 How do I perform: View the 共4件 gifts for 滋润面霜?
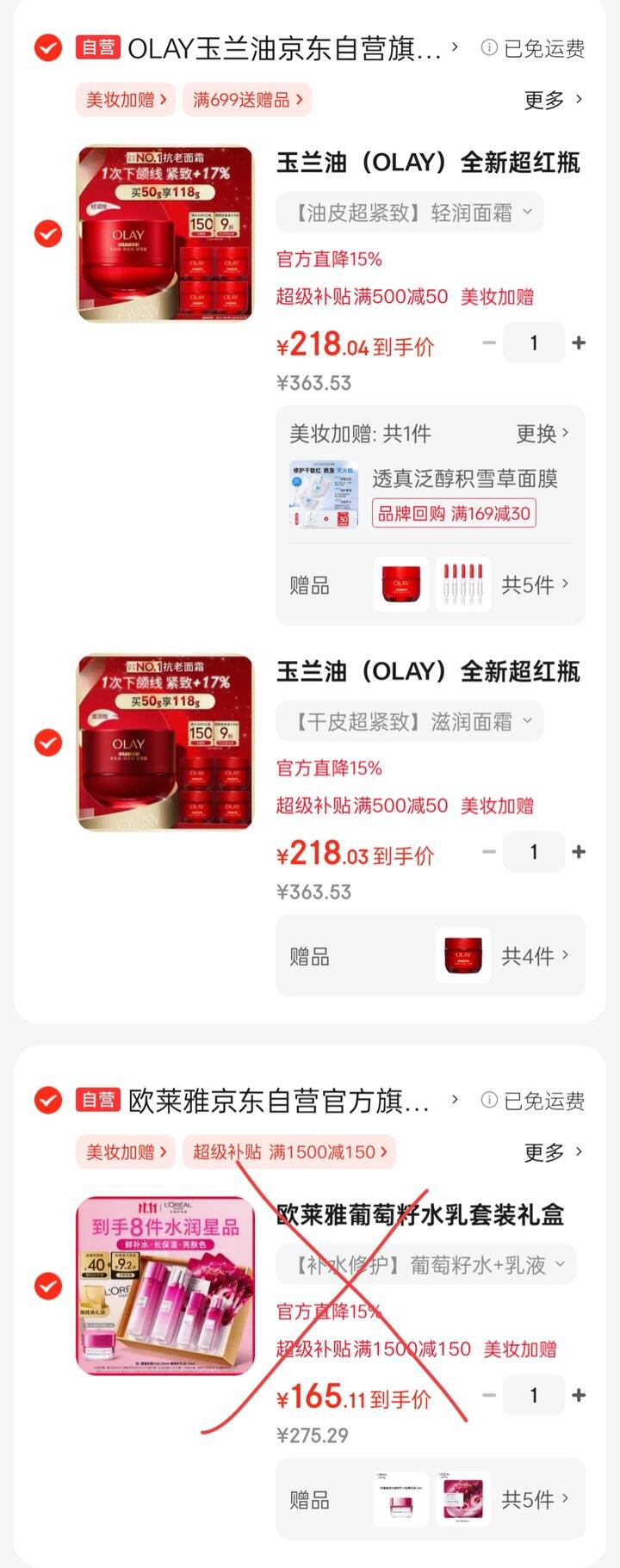(535, 956)
